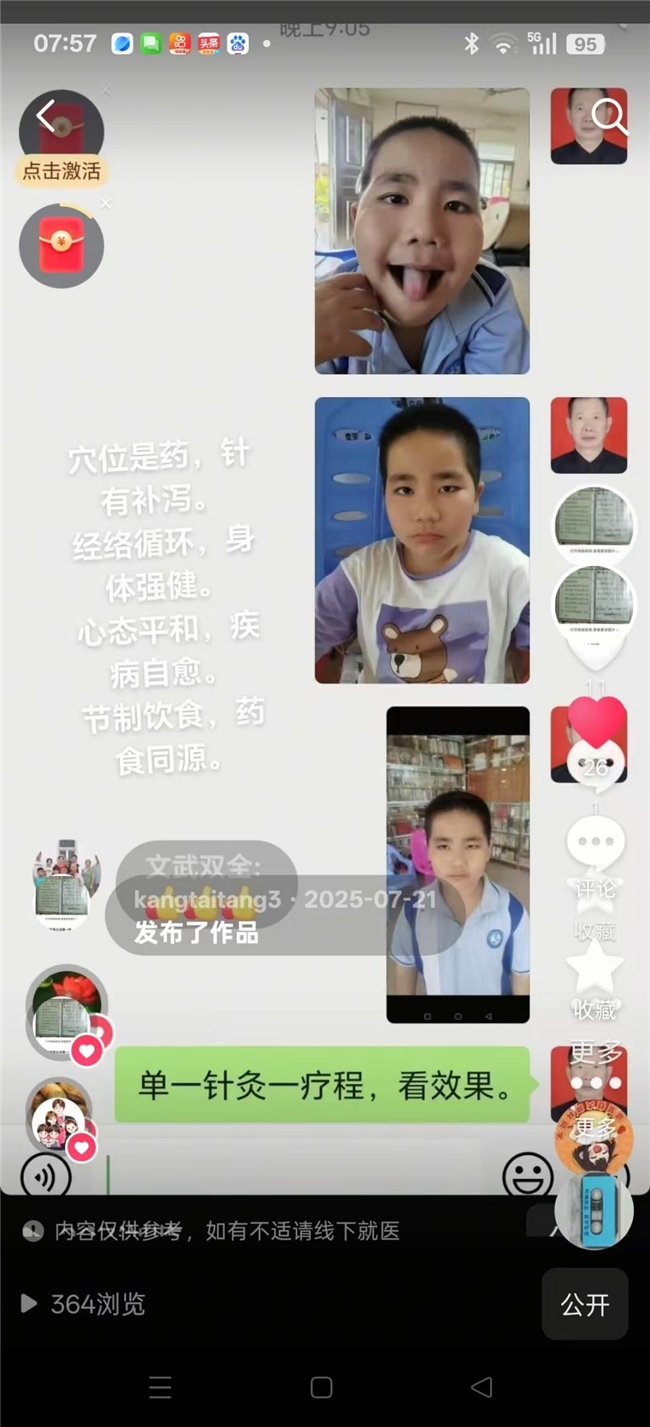Open the 更多 options menu
The image size is (650, 1427).
click(x=597, y=1083)
